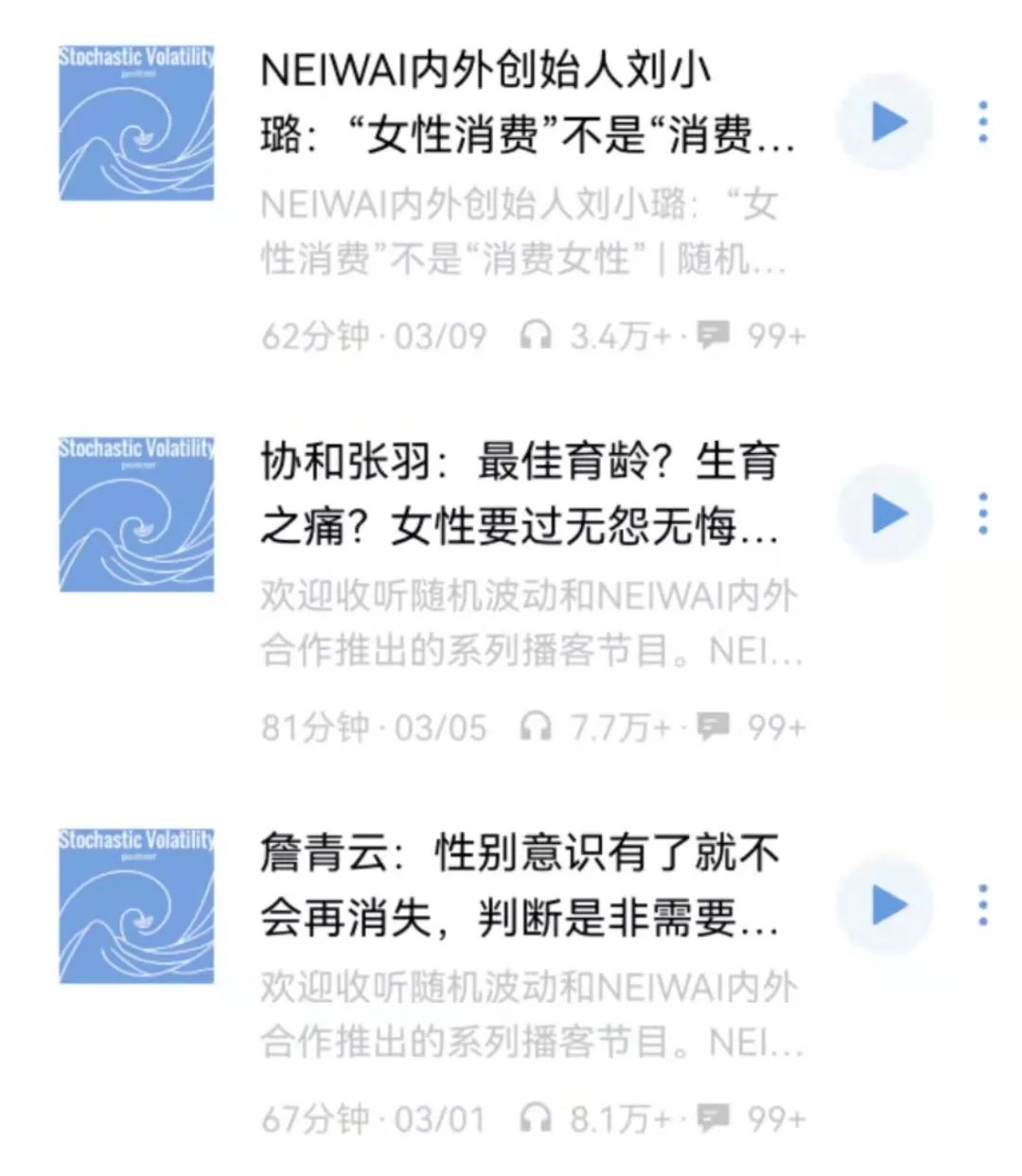Open the episode 协和张羽：最佳育龄
The width and height of the screenshot is (1022, 1176).
click(520, 494)
